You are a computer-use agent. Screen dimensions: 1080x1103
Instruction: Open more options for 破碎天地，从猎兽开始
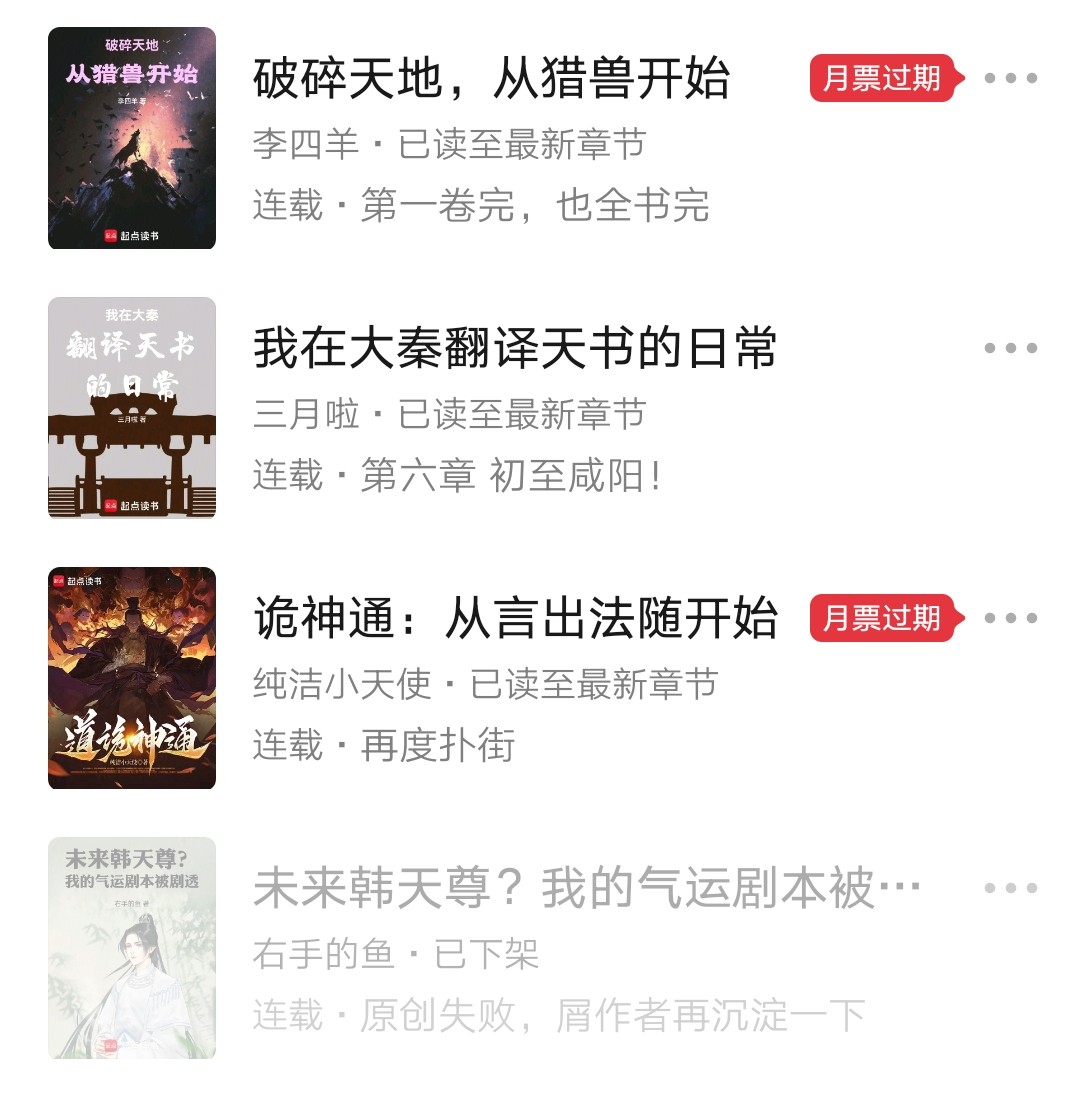[1010, 78]
